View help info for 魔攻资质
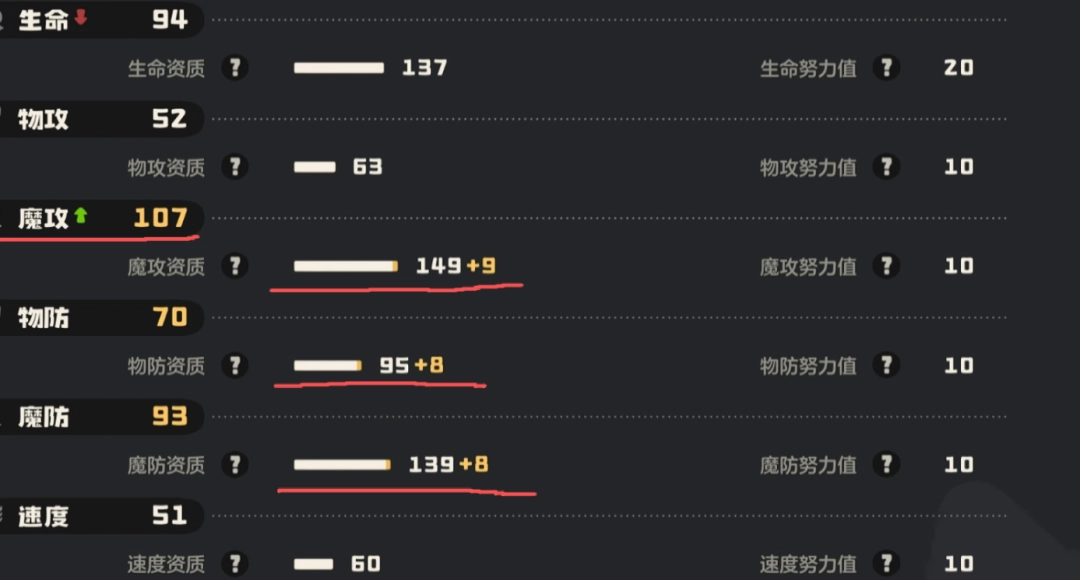This screenshot has width=1080, height=580. (x=235, y=266)
